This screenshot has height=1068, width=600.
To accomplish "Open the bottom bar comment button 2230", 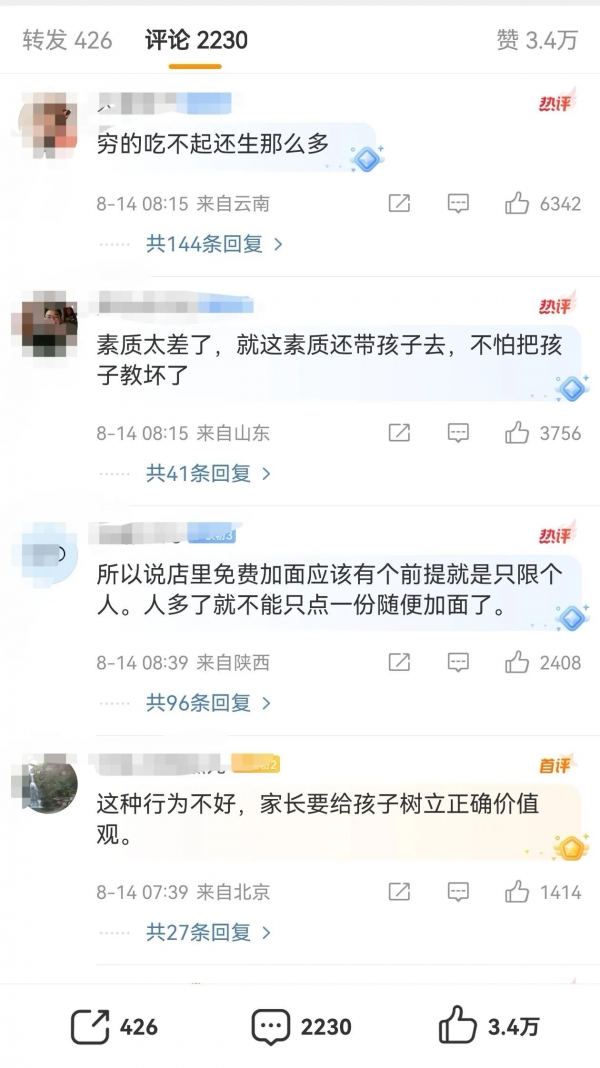I will (300, 1027).
